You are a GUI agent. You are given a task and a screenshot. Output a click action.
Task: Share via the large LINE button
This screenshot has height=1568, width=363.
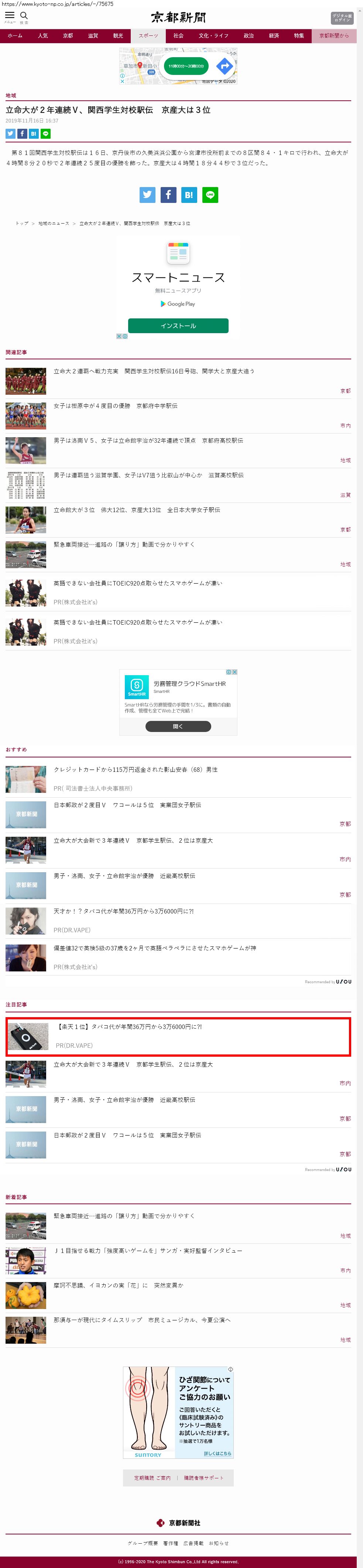pyautogui.click(x=210, y=195)
